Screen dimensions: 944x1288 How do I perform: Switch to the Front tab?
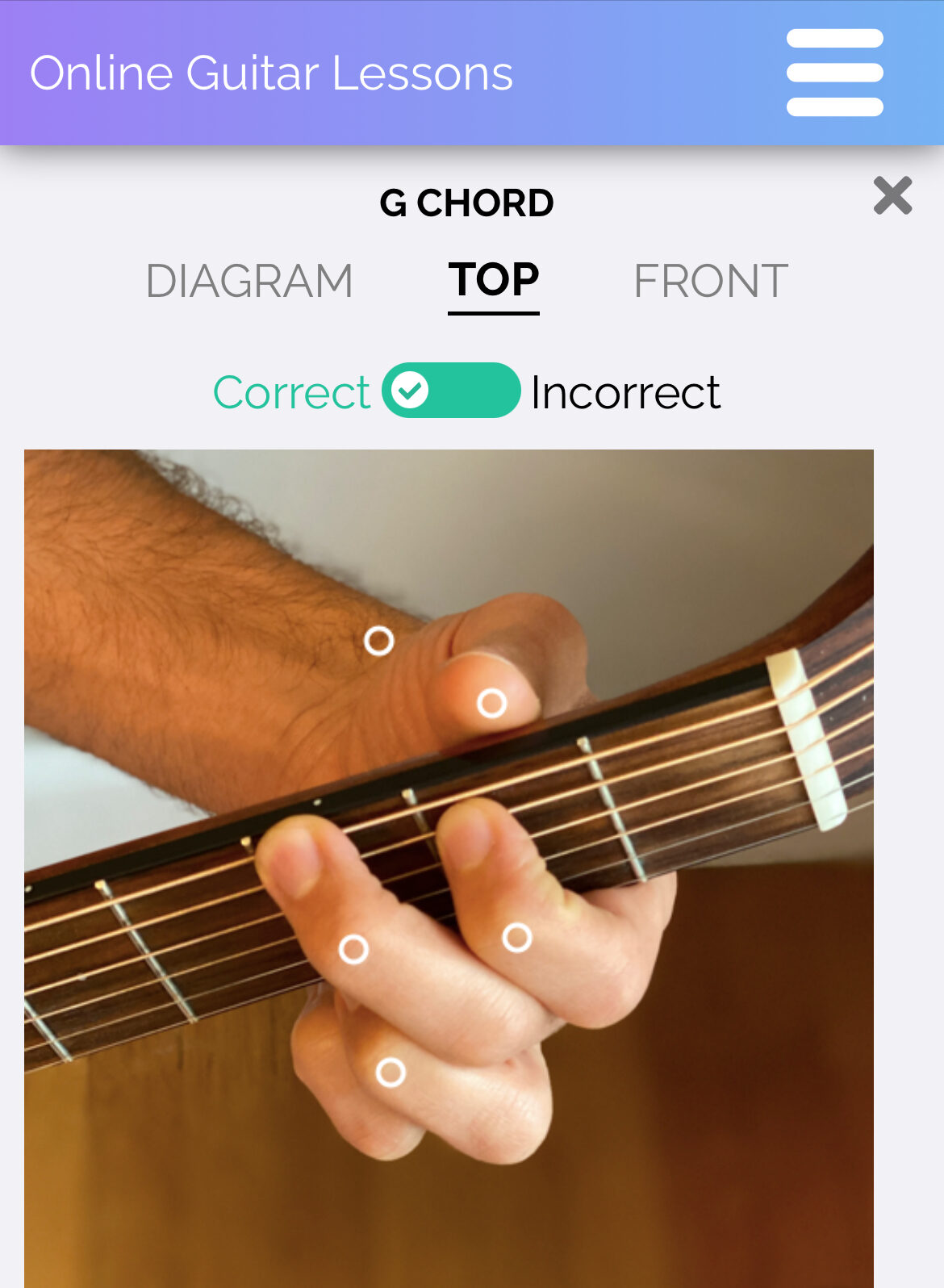coord(710,281)
